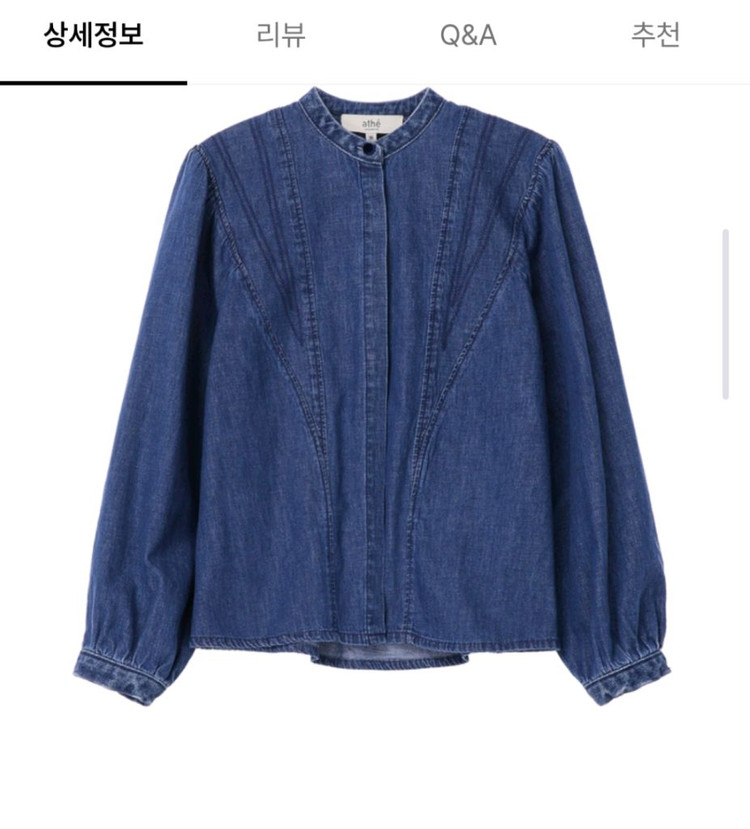The image size is (750, 829).
Task: Select the 상세정보 tab
Action: pos(94,36)
